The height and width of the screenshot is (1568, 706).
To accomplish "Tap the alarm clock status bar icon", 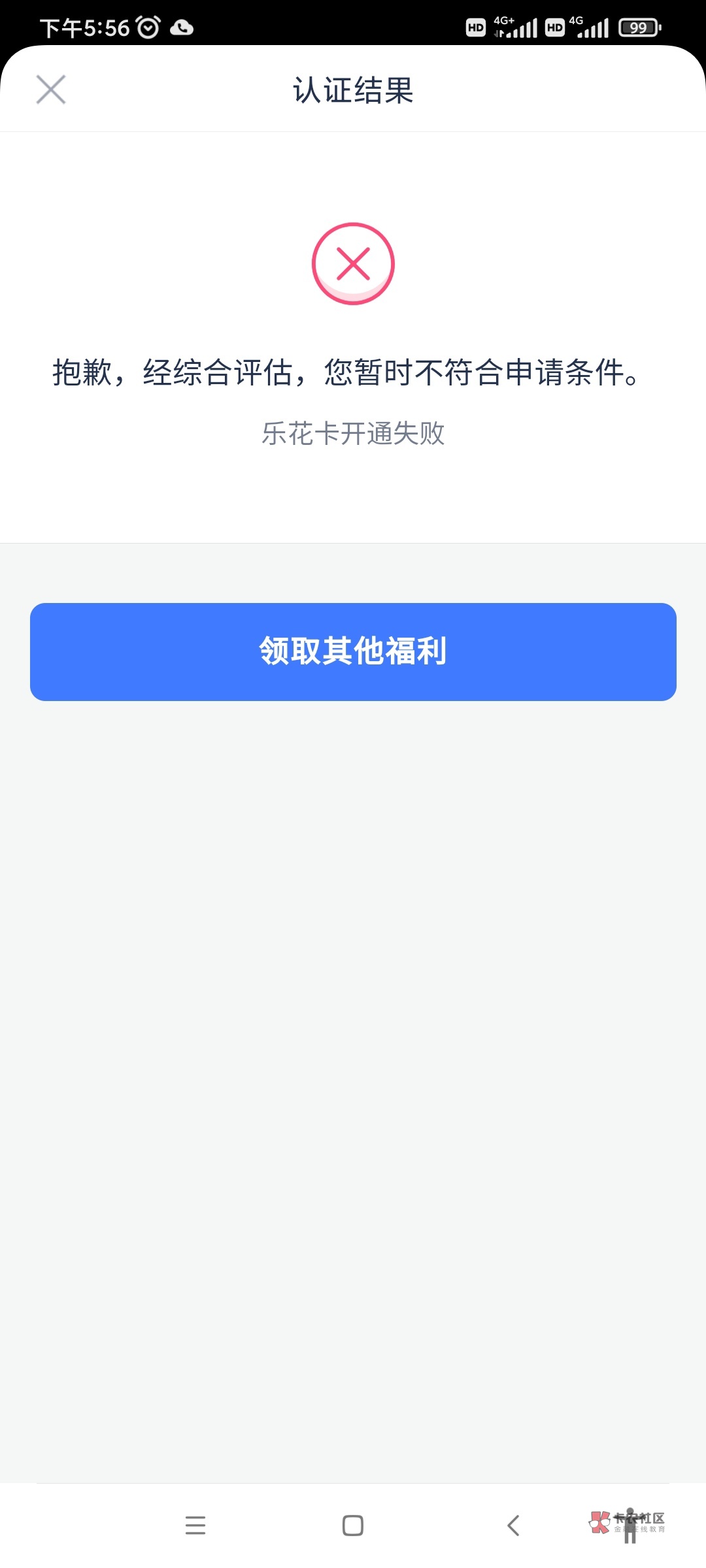I will (149, 26).
